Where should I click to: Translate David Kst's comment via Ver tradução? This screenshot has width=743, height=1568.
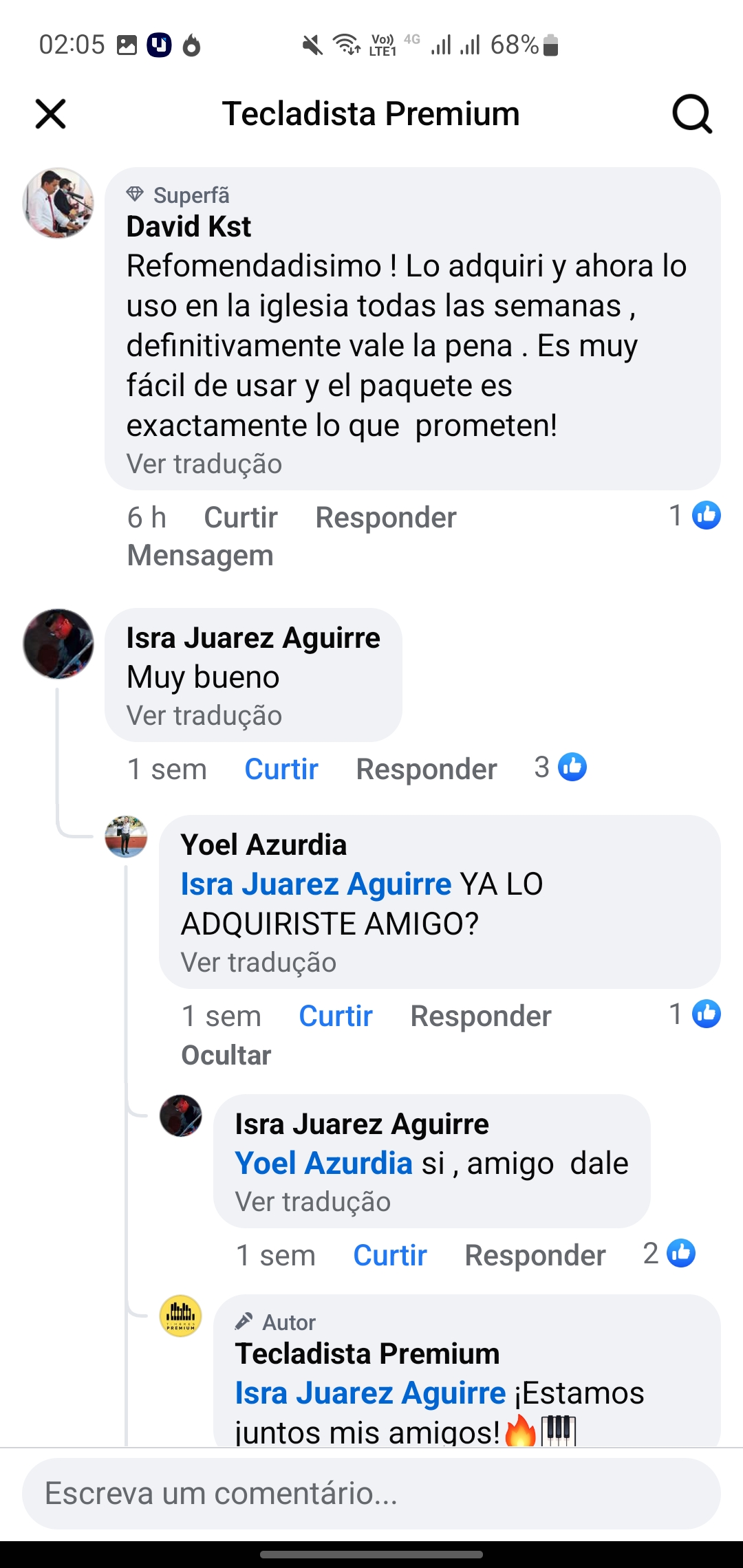(204, 464)
